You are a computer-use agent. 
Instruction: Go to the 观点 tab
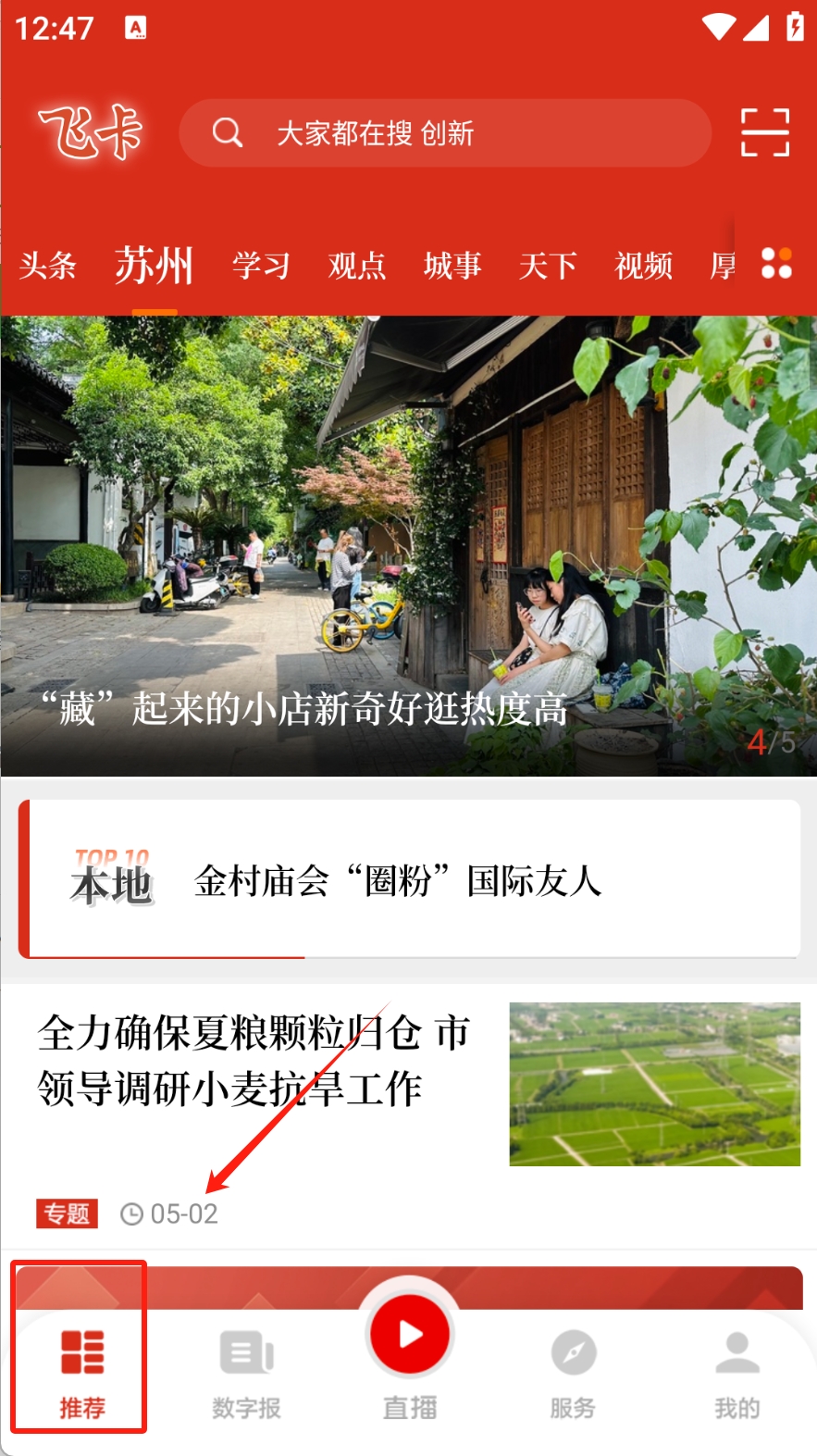tap(356, 267)
